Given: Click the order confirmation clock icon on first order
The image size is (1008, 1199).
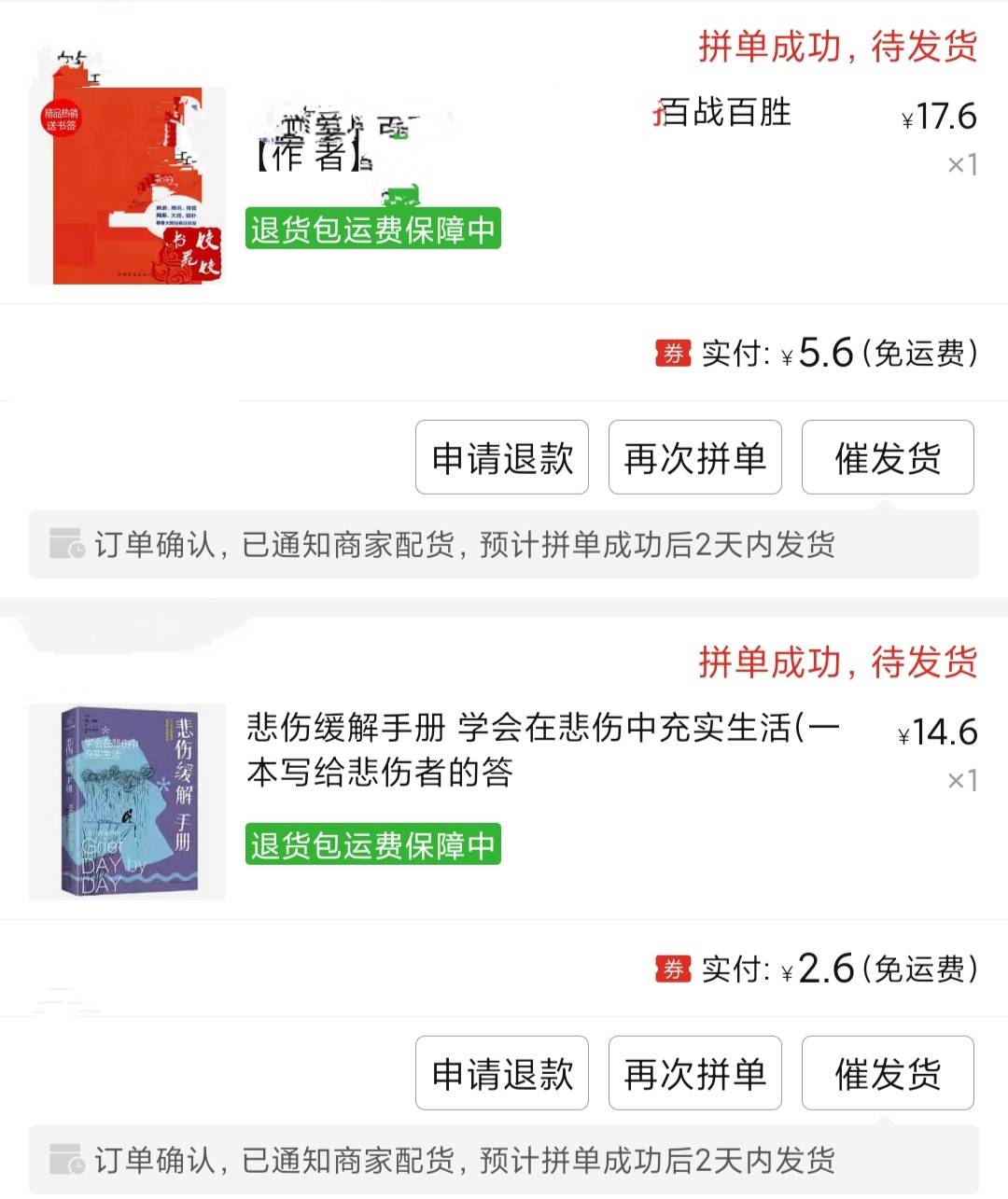Looking at the screenshot, I should tap(66, 545).
